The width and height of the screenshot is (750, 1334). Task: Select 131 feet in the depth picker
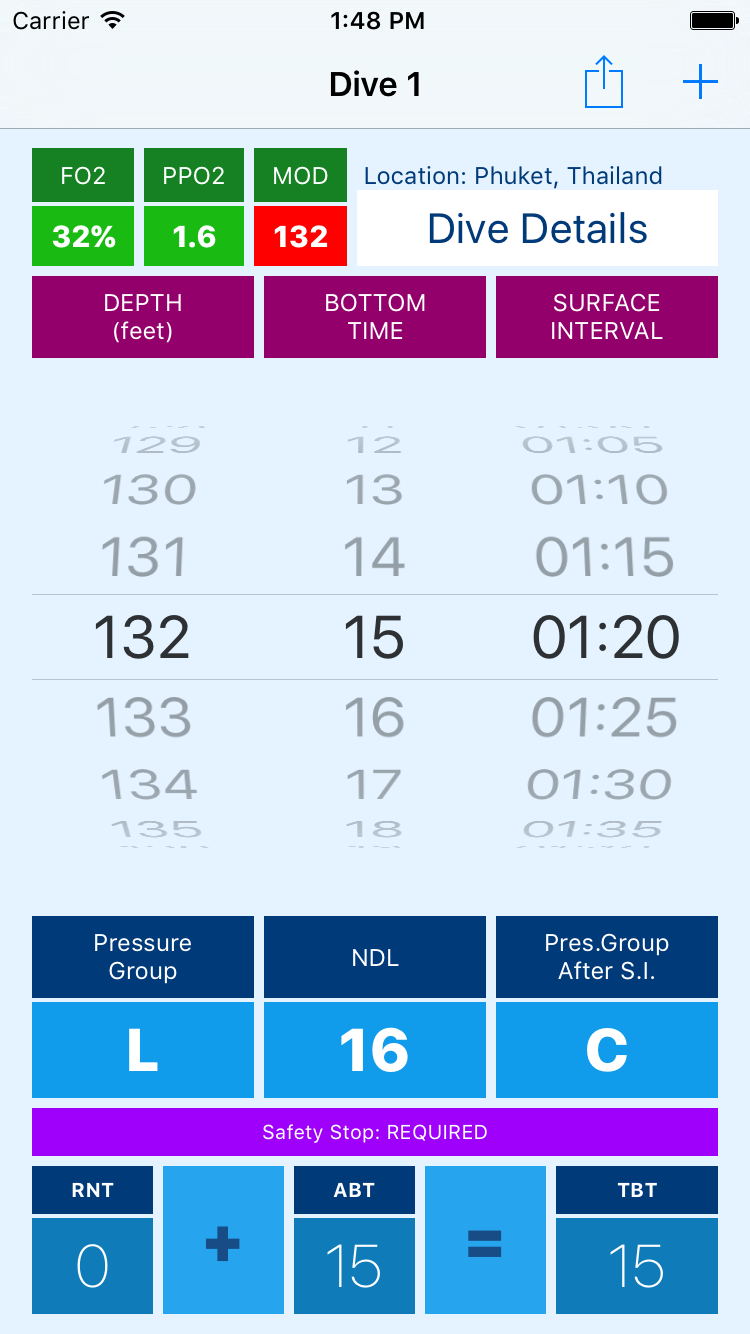[144, 557]
